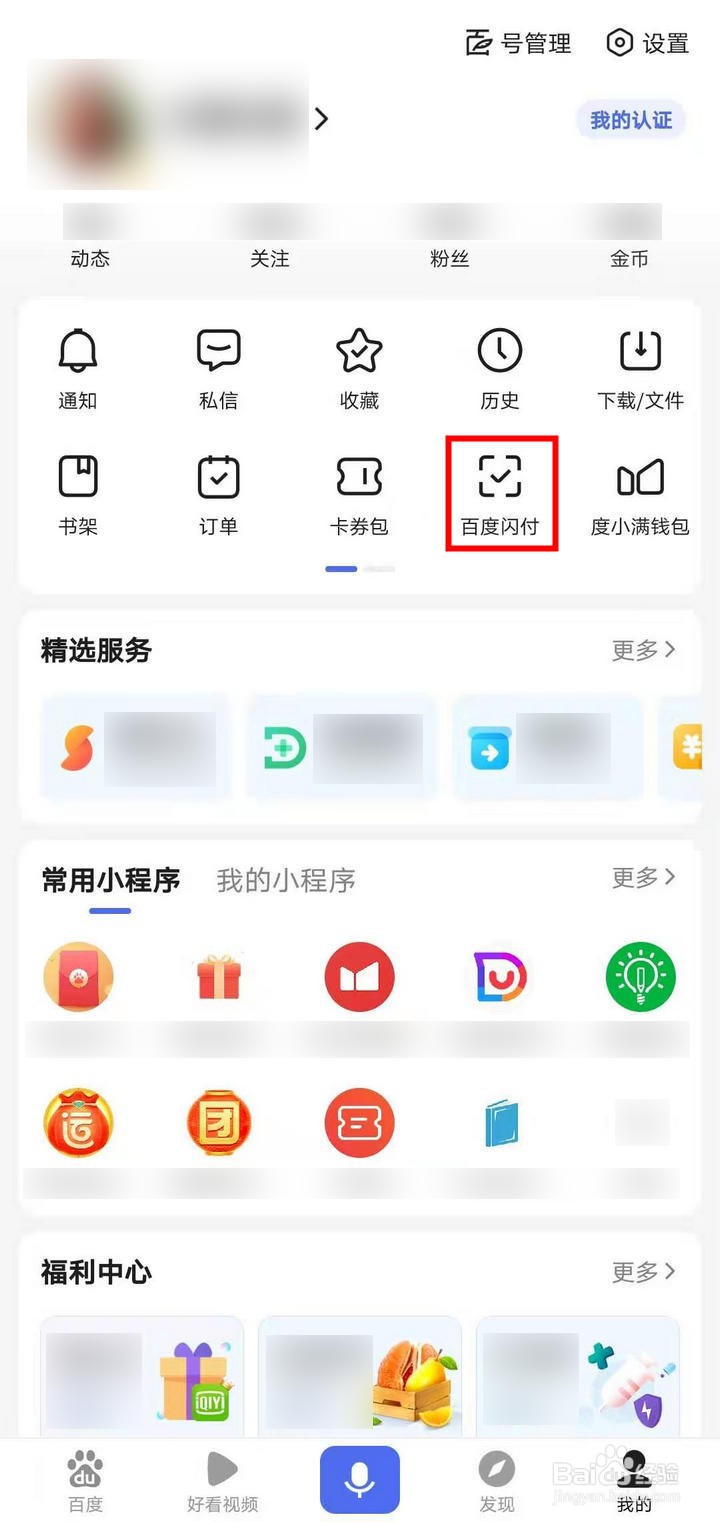Open 度小满钱包 wallet
Viewport: 720px width, 1522px height.
tap(640, 493)
